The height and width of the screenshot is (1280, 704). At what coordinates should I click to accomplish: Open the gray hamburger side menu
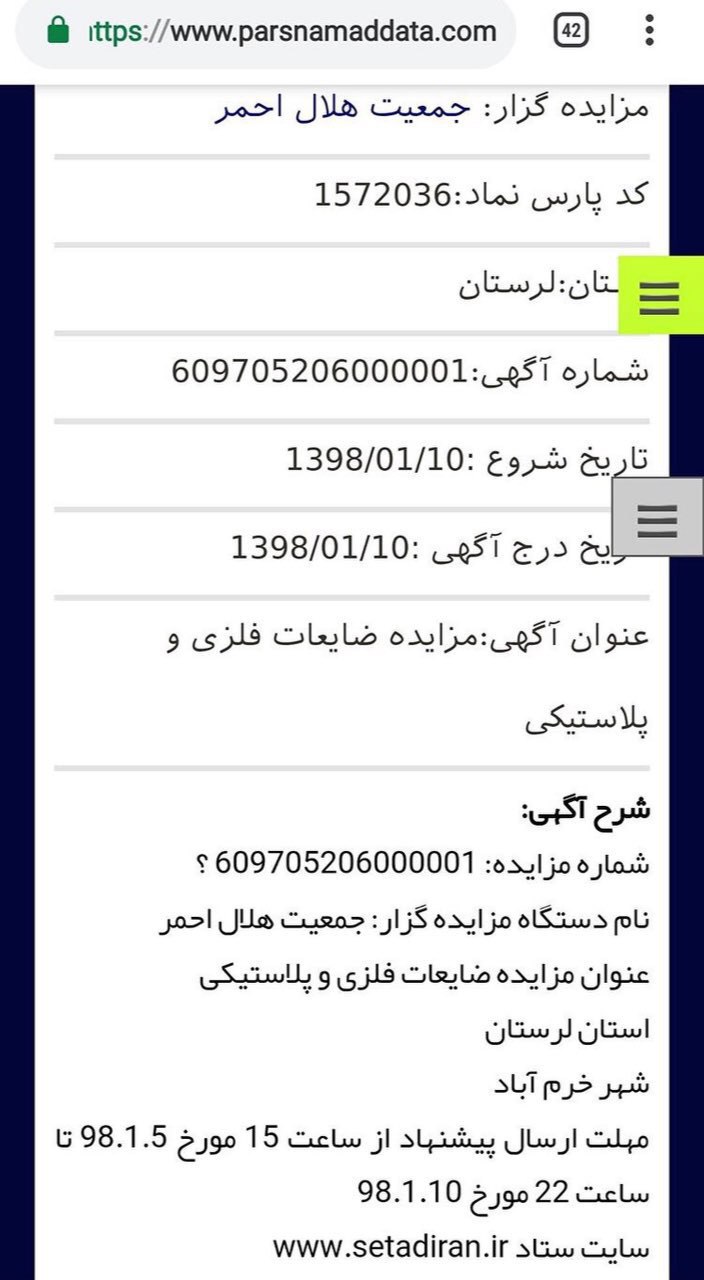click(657, 518)
